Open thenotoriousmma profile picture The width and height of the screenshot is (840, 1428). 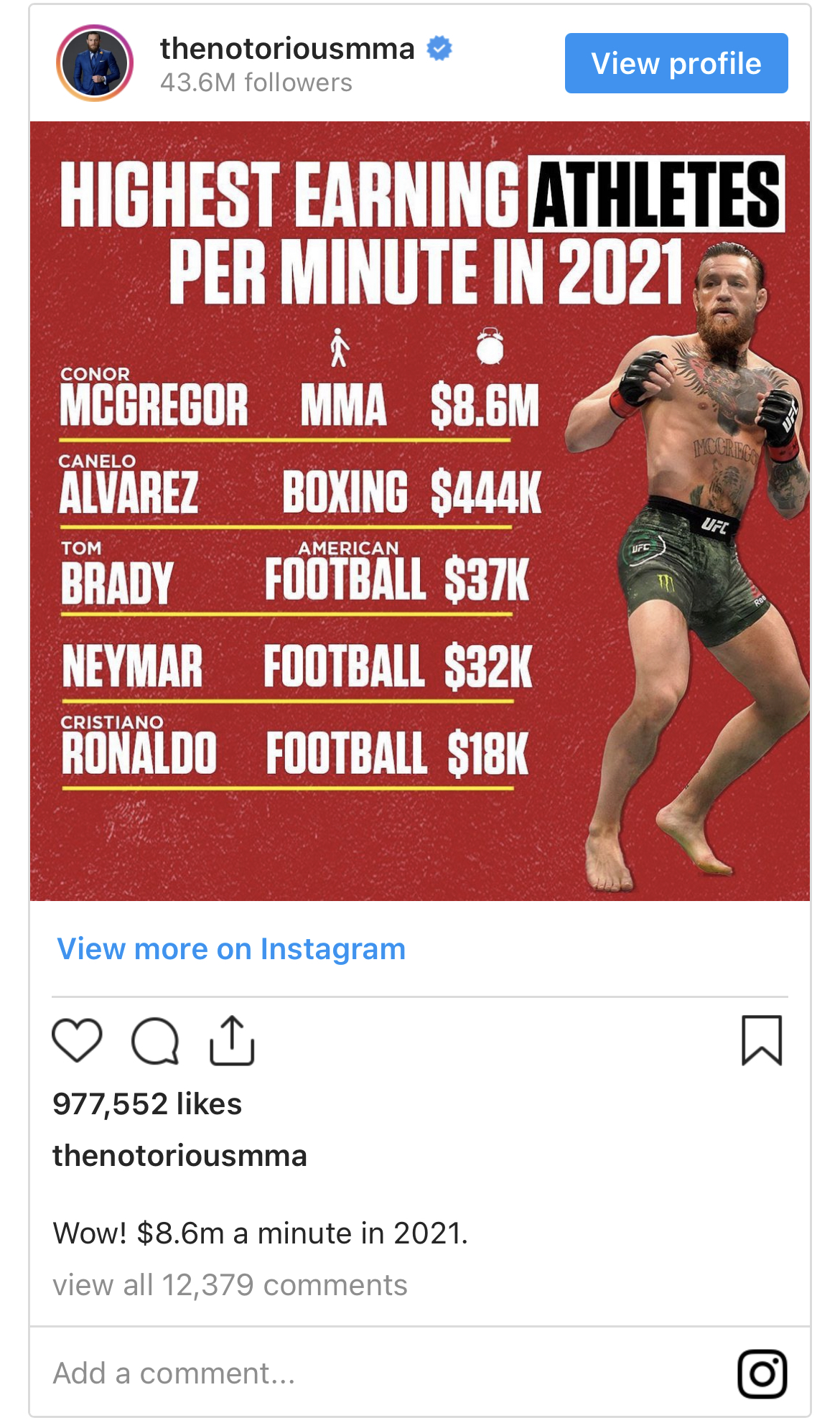pyautogui.click(x=95, y=63)
